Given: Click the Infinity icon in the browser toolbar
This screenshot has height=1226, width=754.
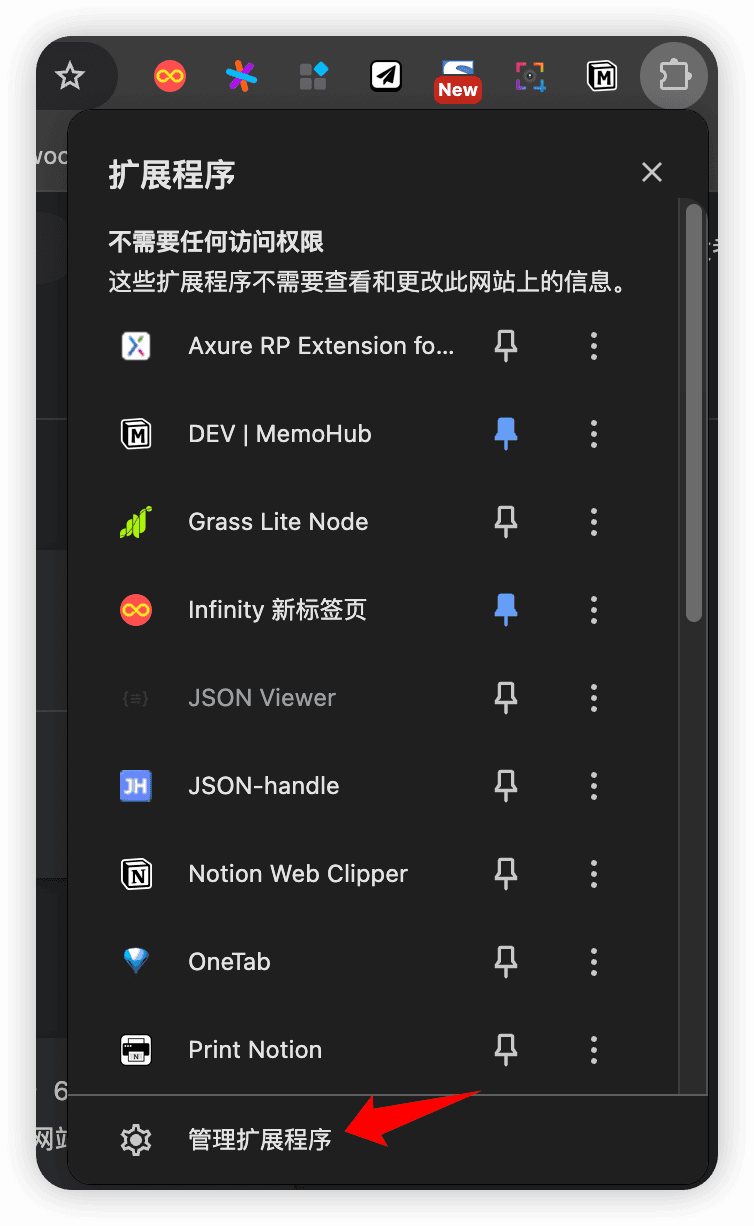Looking at the screenshot, I should point(169,76).
